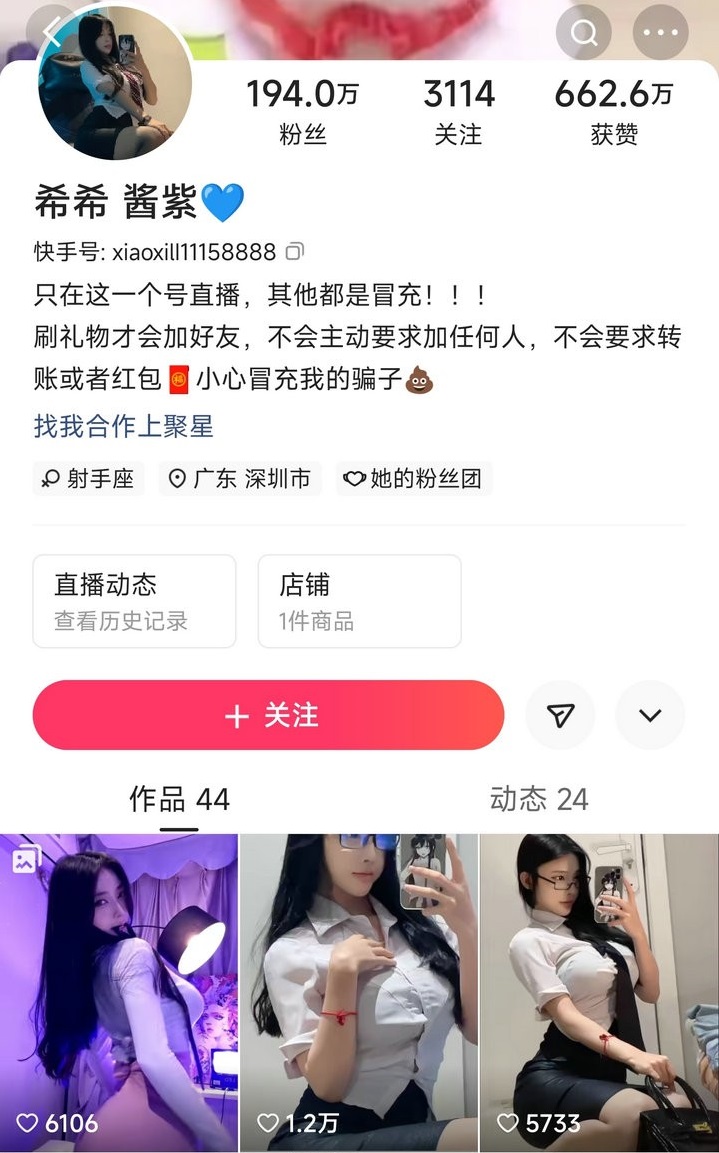
Task: Tap the 广东 深圳市 location chip
Action: 239,479
